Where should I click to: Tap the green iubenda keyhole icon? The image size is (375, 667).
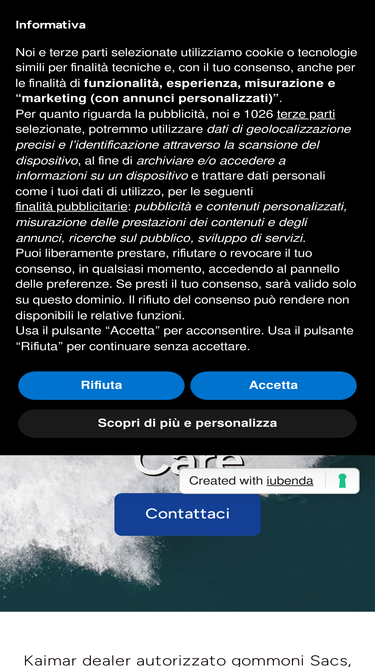(x=342, y=481)
